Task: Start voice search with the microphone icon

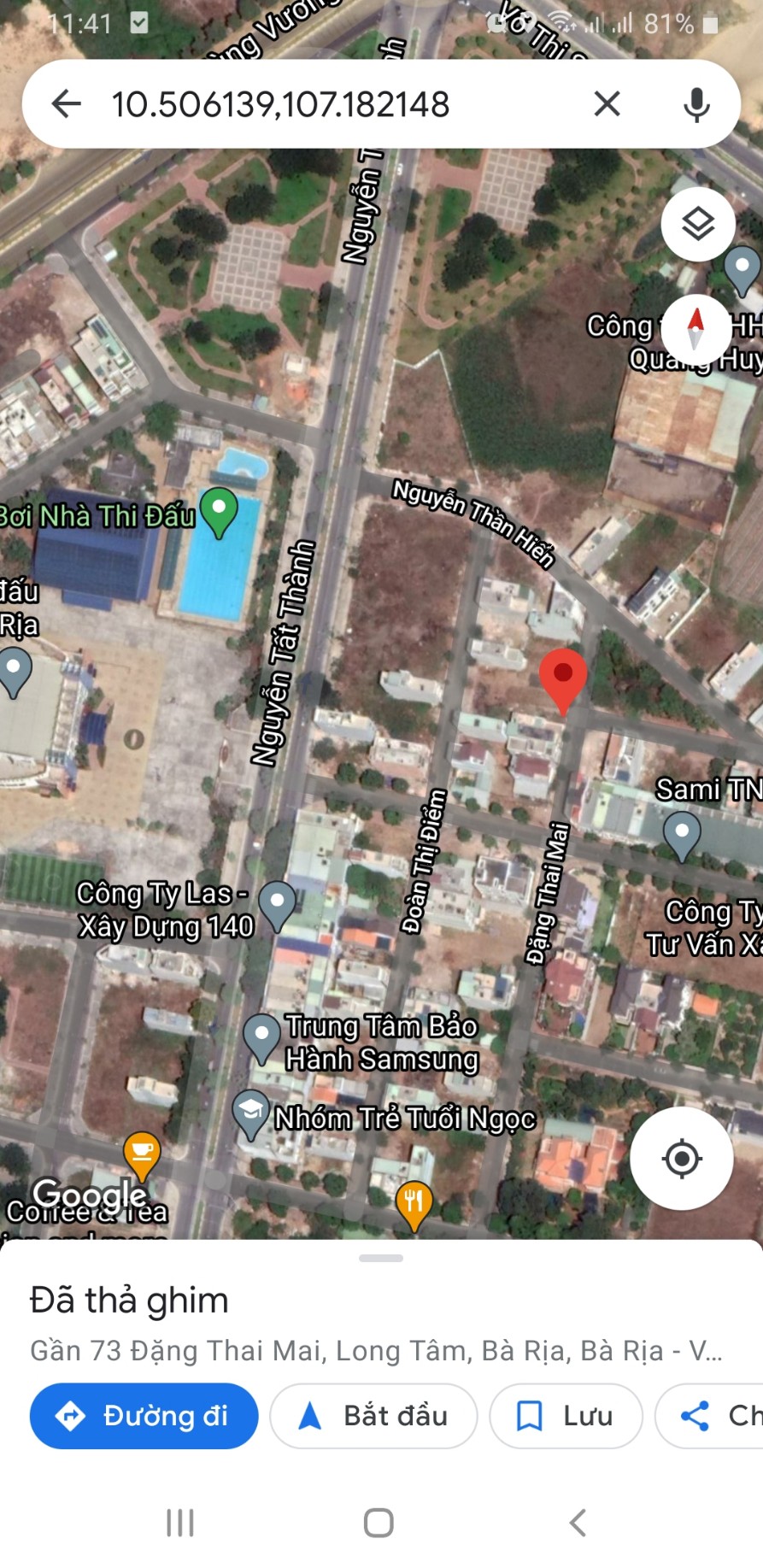Action: click(x=698, y=104)
